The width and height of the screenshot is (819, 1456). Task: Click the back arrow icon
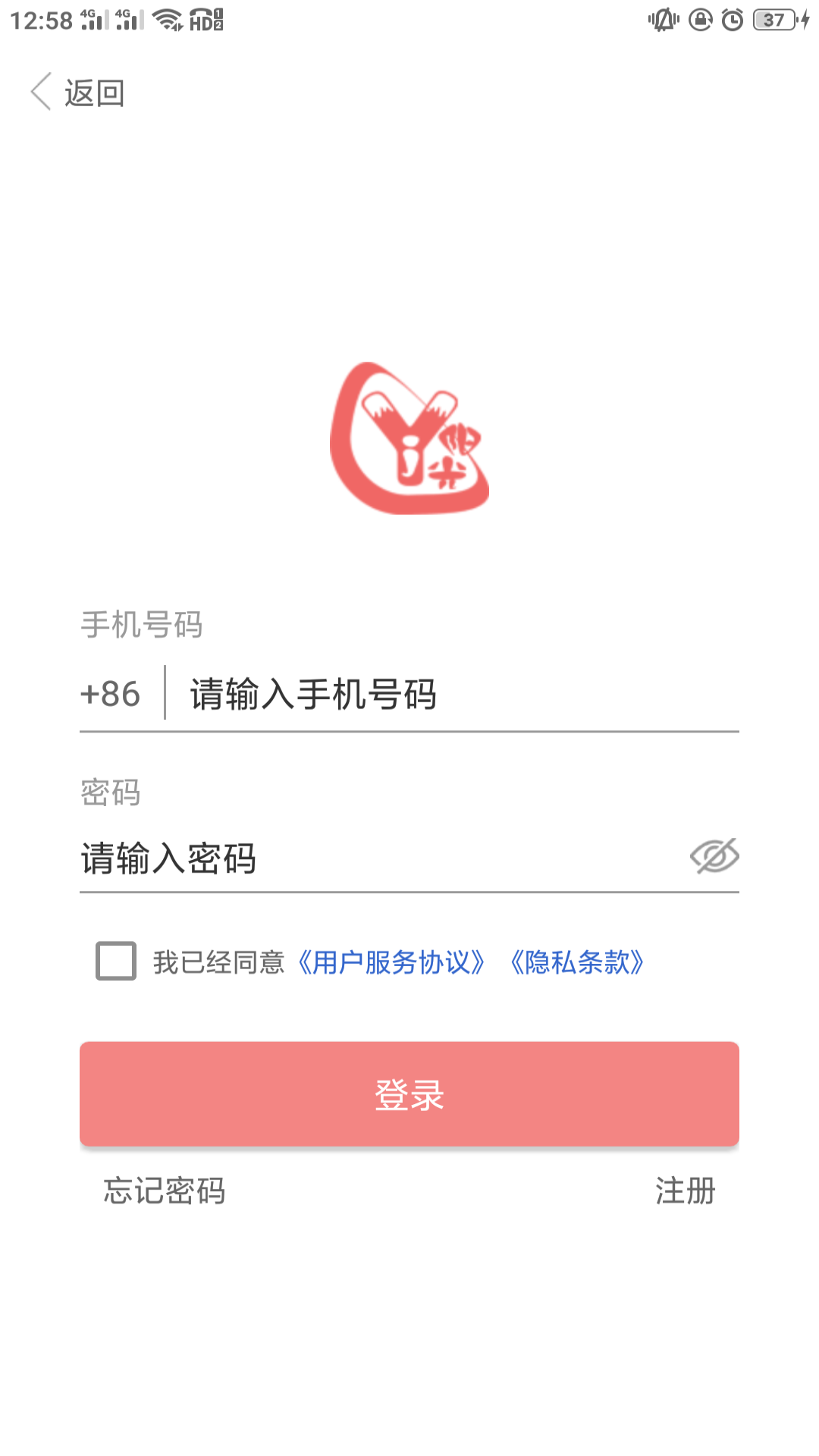(x=42, y=91)
